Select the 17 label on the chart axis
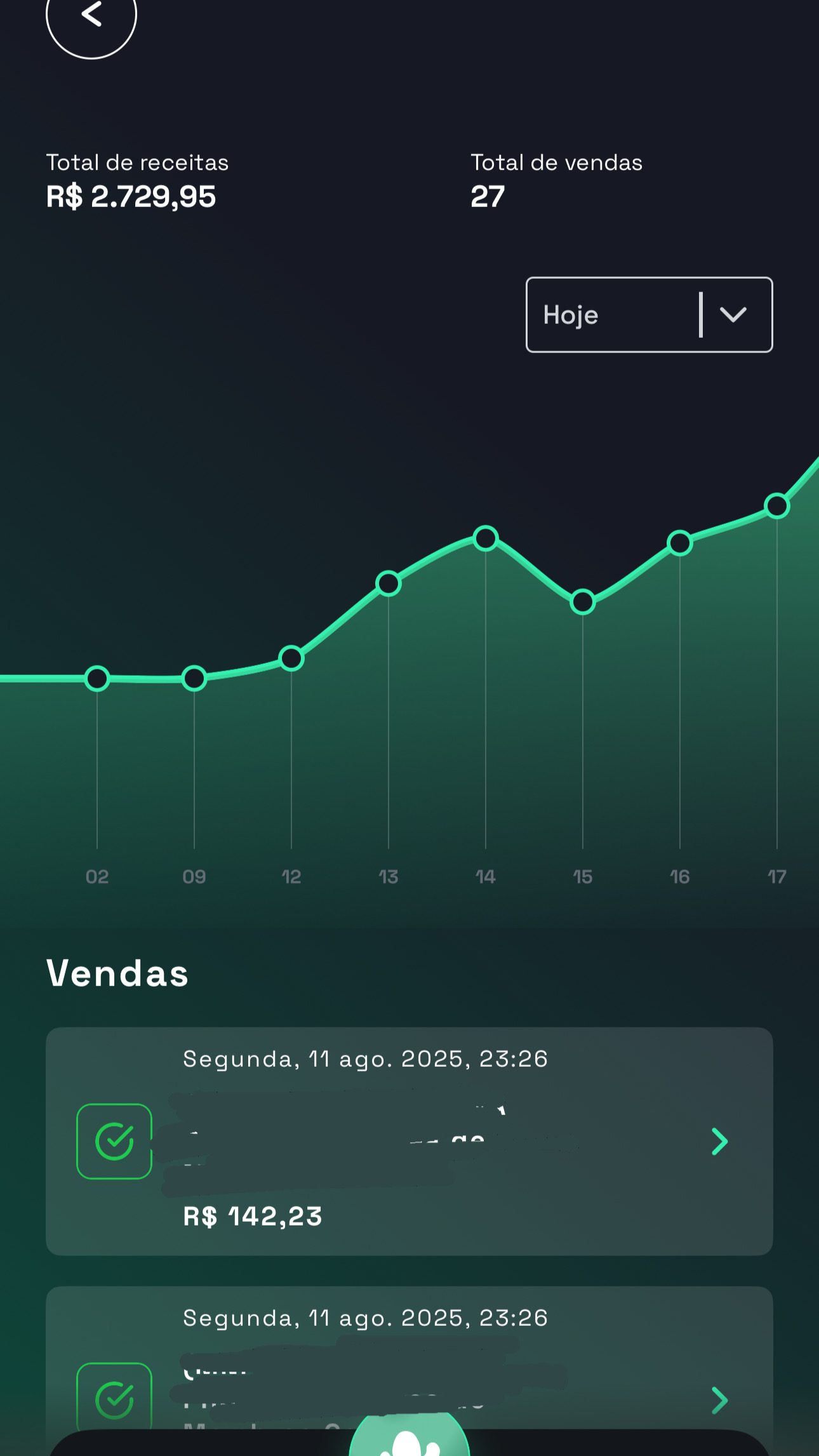This screenshot has height=1456, width=819. coord(777,876)
